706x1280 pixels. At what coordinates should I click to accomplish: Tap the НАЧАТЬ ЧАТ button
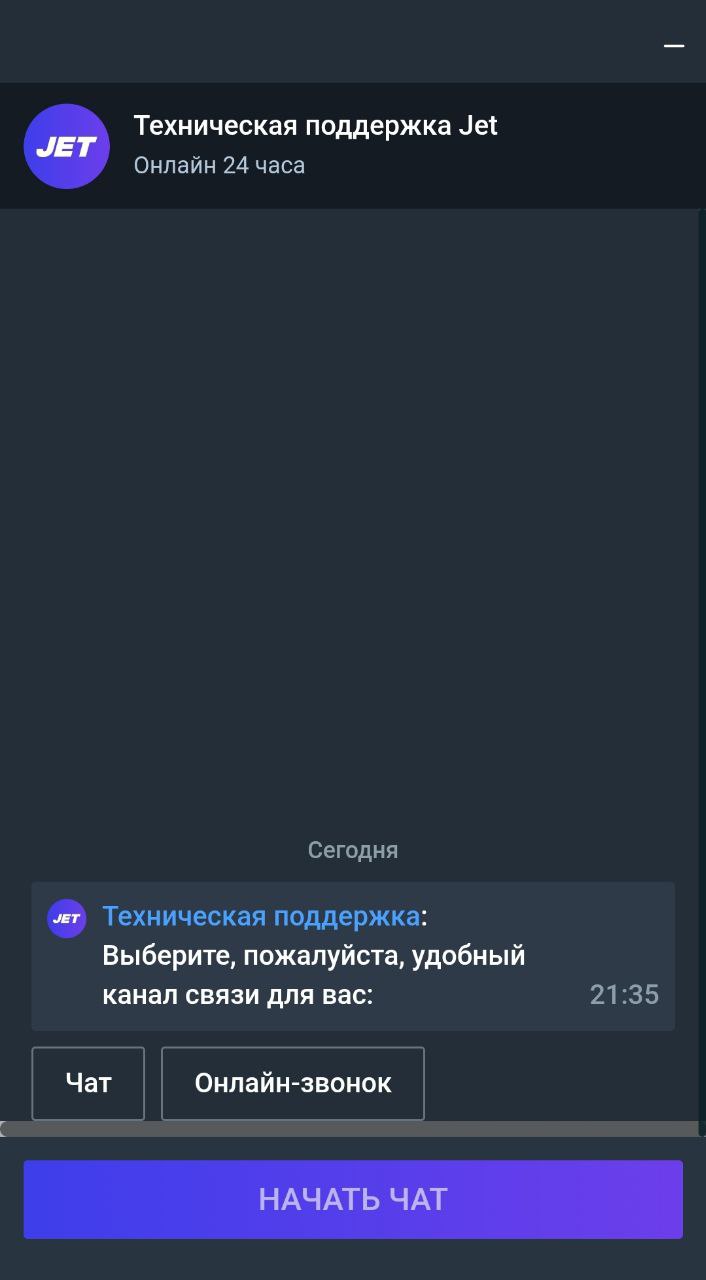[353, 1199]
